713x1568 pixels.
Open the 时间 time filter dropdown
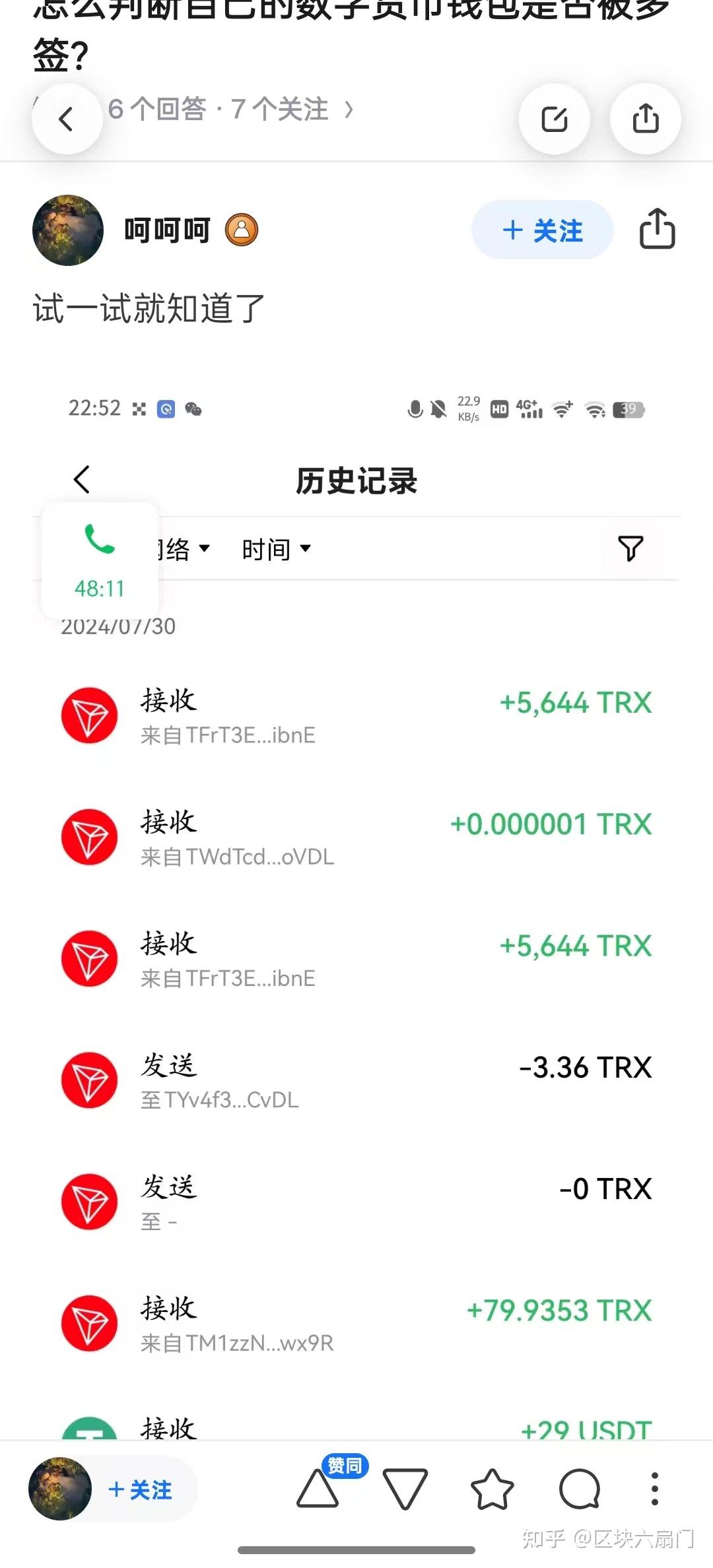[275, 548]
